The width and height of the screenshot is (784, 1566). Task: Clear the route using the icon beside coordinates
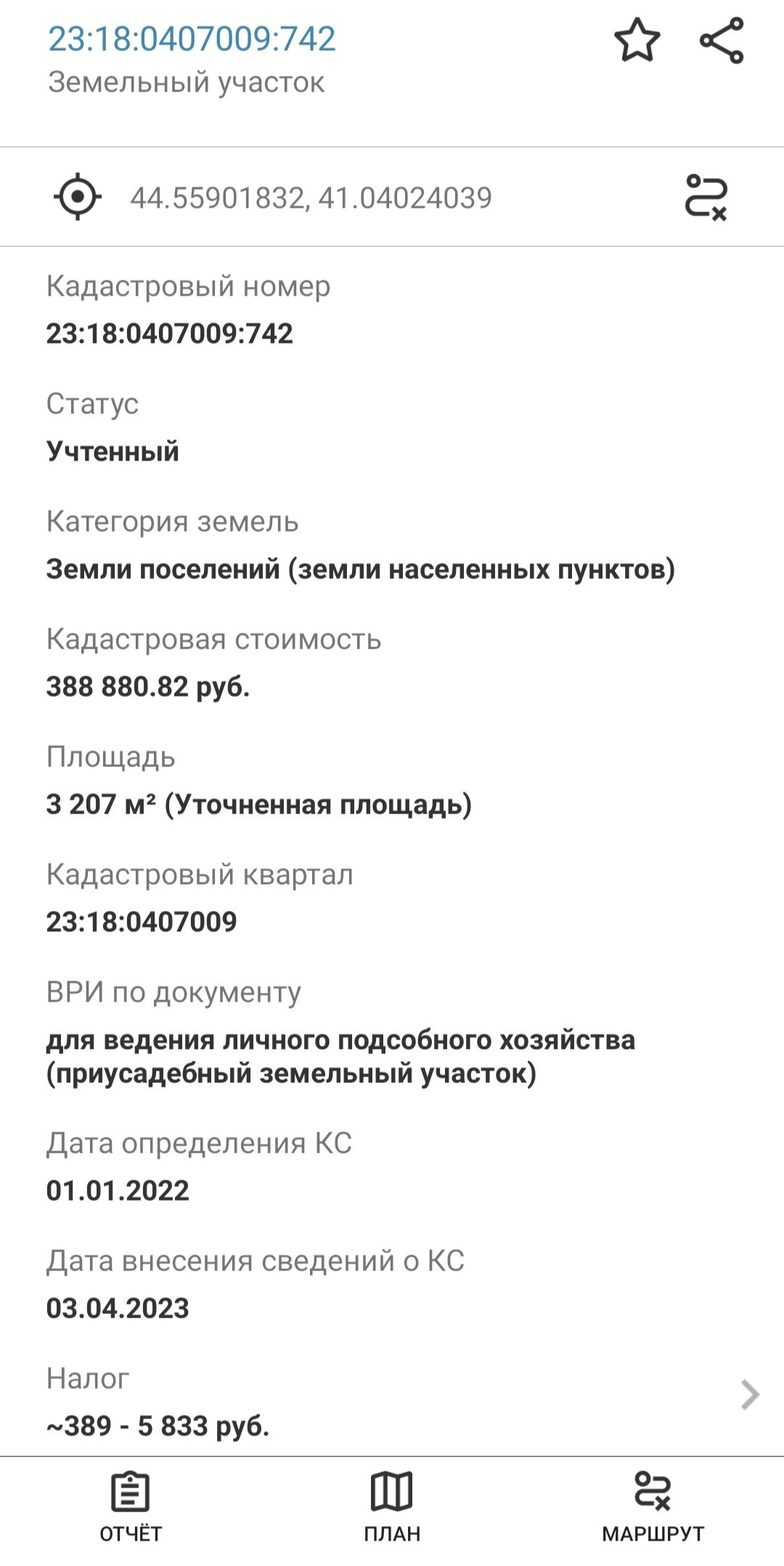(706, 197)
